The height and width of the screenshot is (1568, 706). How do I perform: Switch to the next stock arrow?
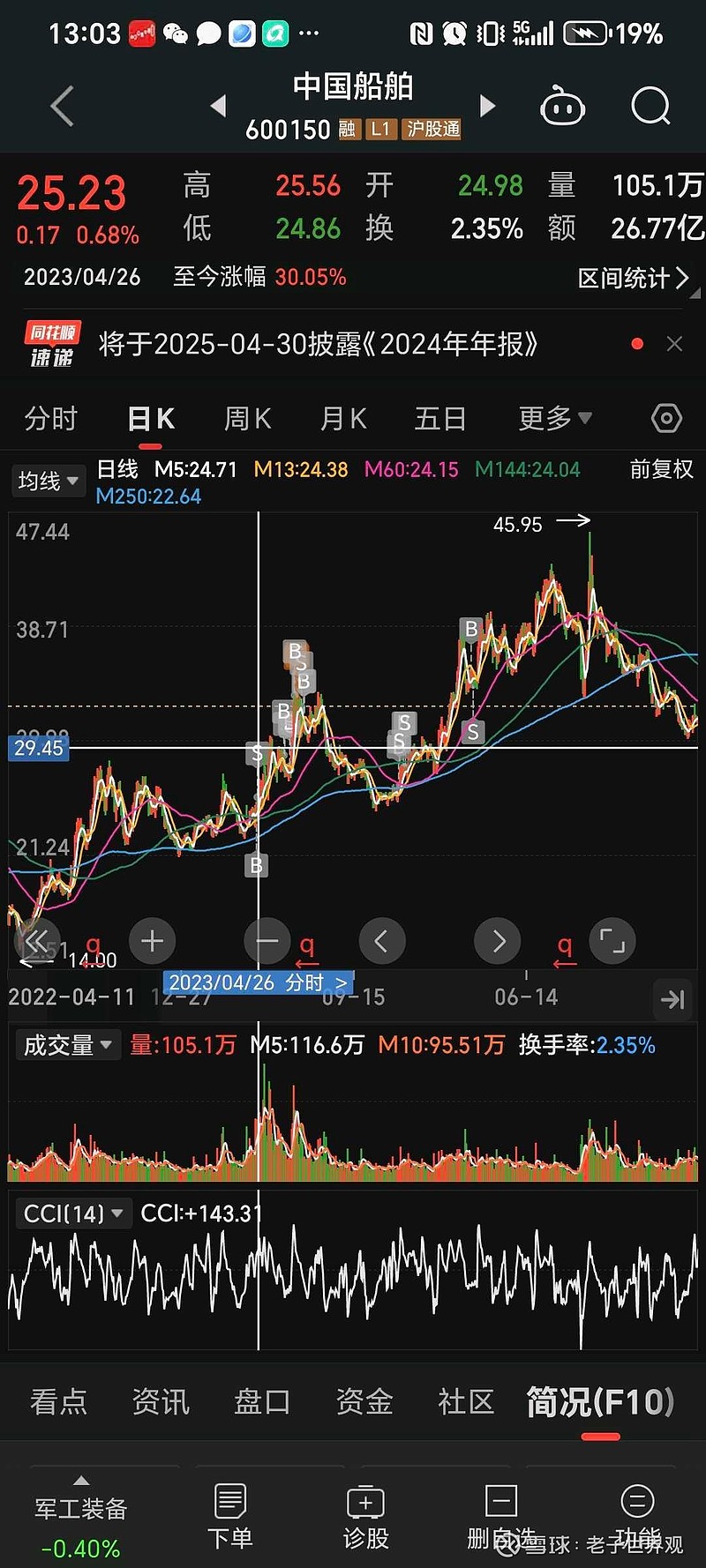tap(487, 107)
